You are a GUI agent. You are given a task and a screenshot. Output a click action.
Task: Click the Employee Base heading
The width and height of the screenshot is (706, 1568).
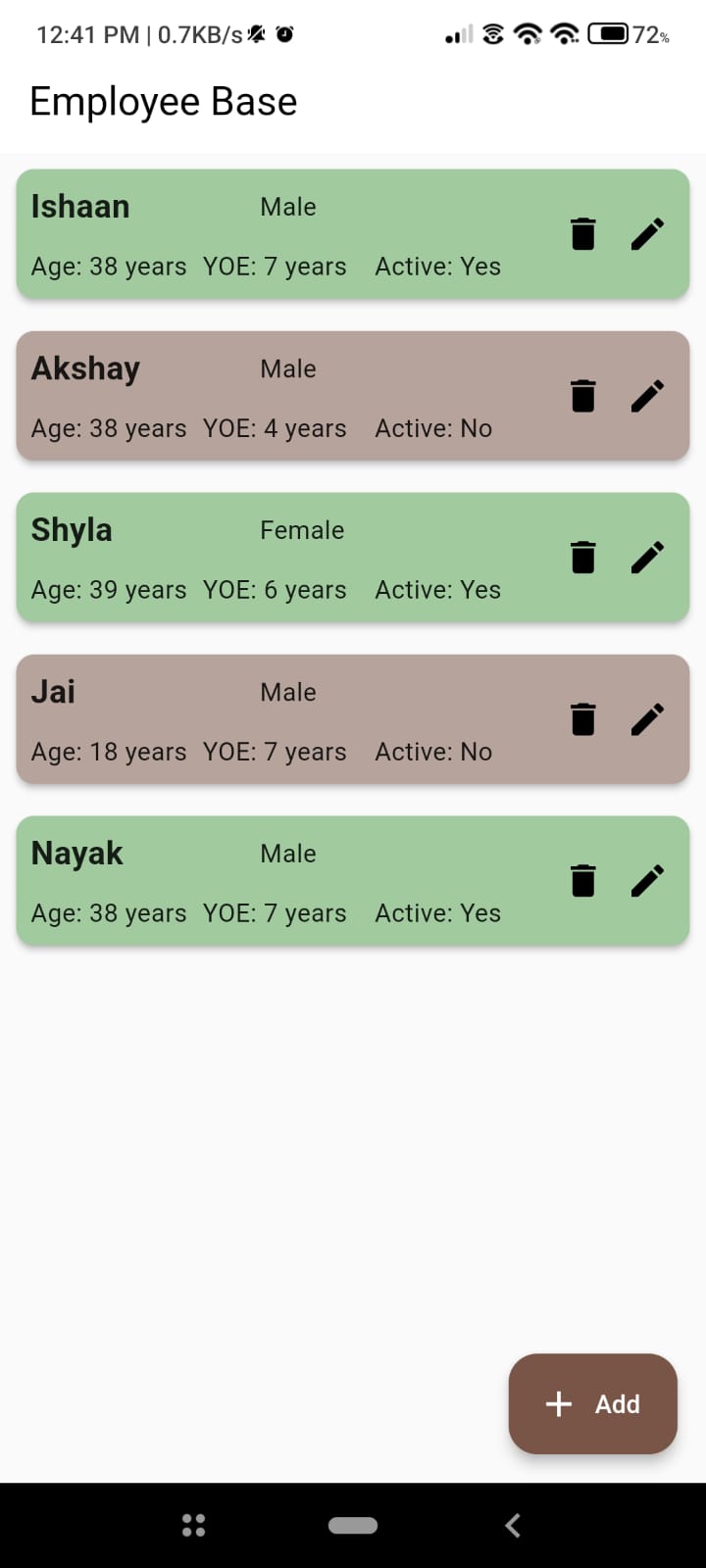[163, 100]
